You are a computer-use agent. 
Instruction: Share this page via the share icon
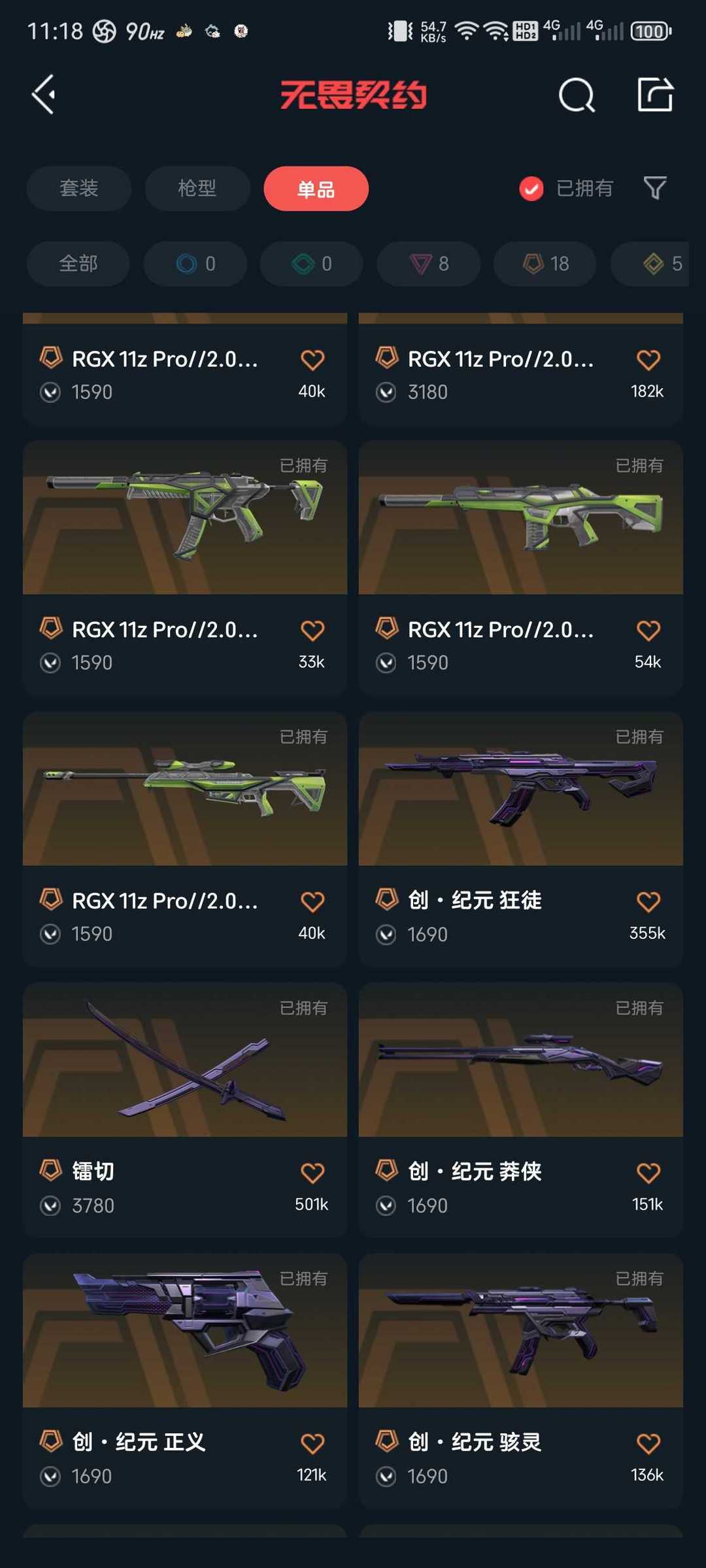[655, 95]
